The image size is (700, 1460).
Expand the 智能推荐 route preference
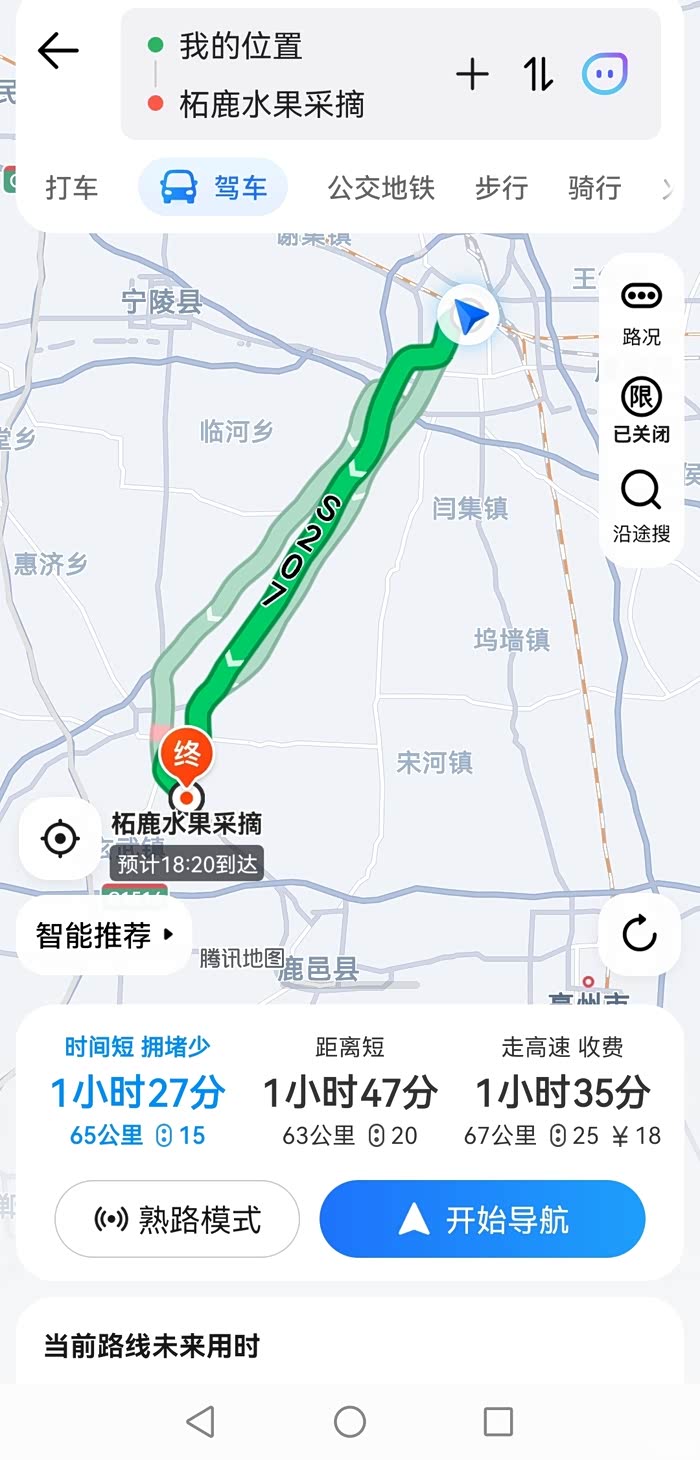(104, 935)
